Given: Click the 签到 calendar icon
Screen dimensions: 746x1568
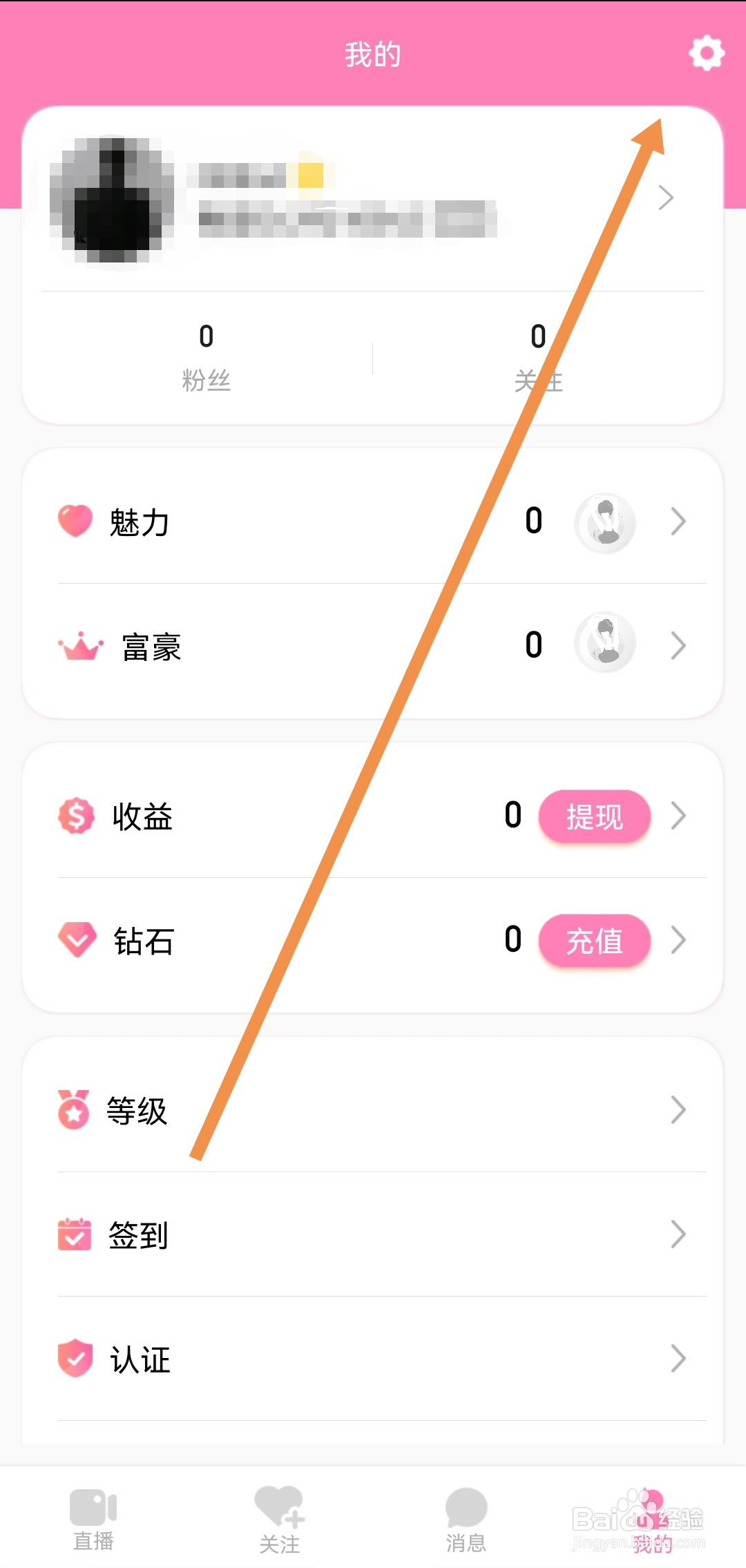Looking at the screenshot, I should pos(74,1234).
